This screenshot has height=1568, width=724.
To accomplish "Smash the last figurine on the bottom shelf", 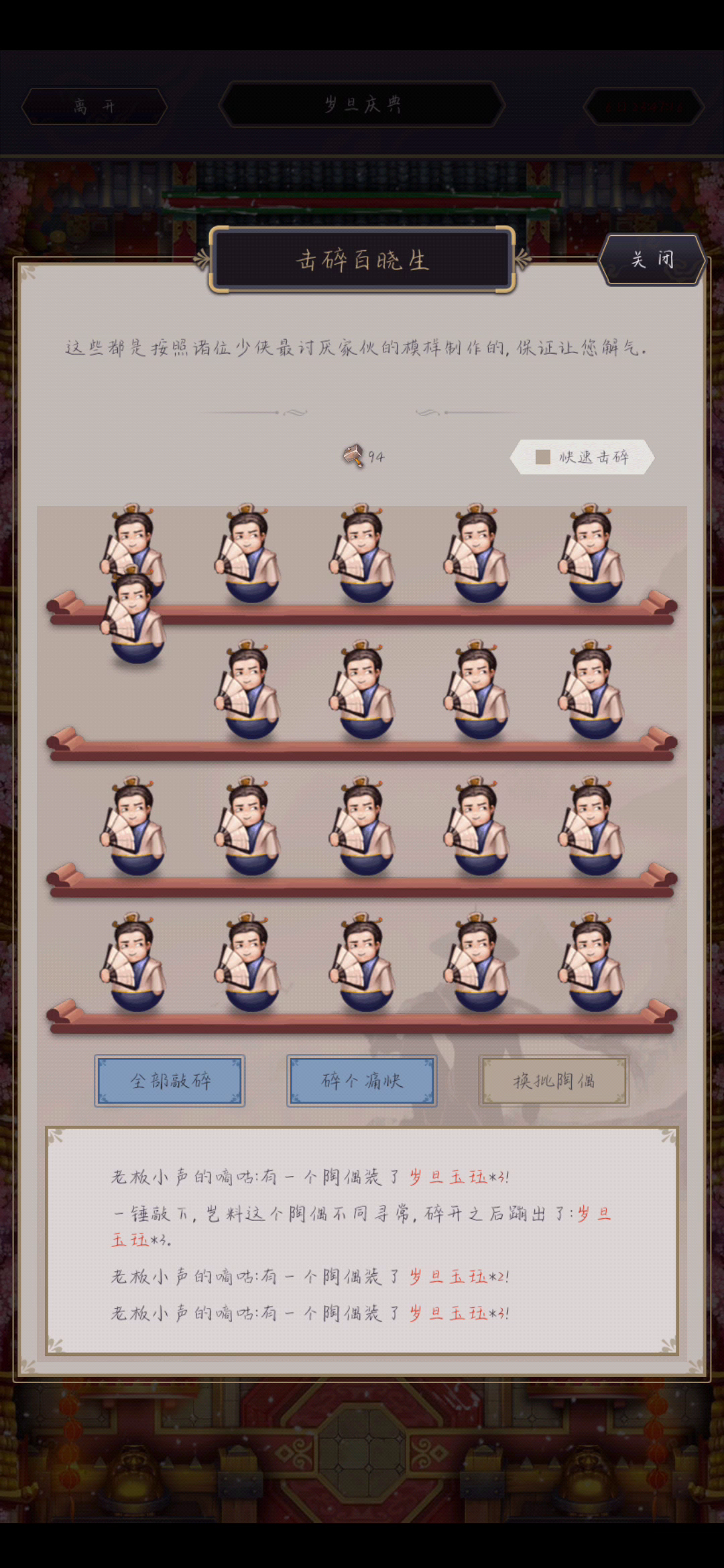I will pos(593,964).
